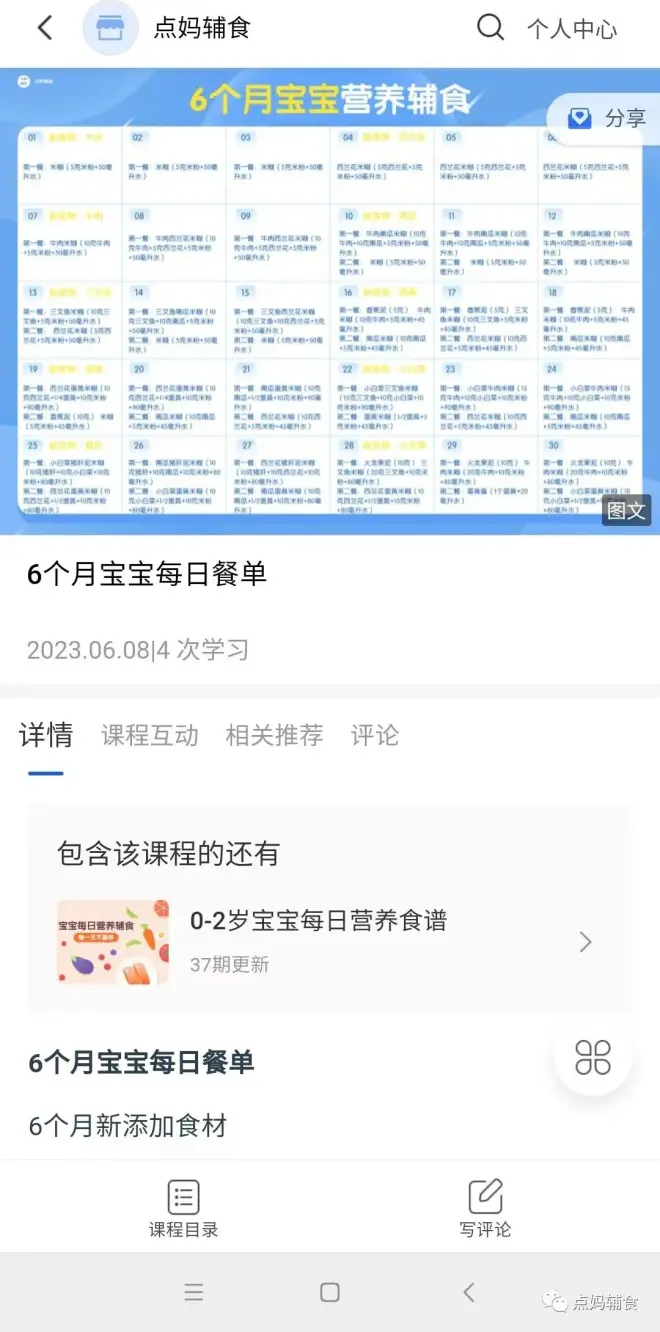Select the 详情 tab
660x1332 pixels.
[46, 736]
